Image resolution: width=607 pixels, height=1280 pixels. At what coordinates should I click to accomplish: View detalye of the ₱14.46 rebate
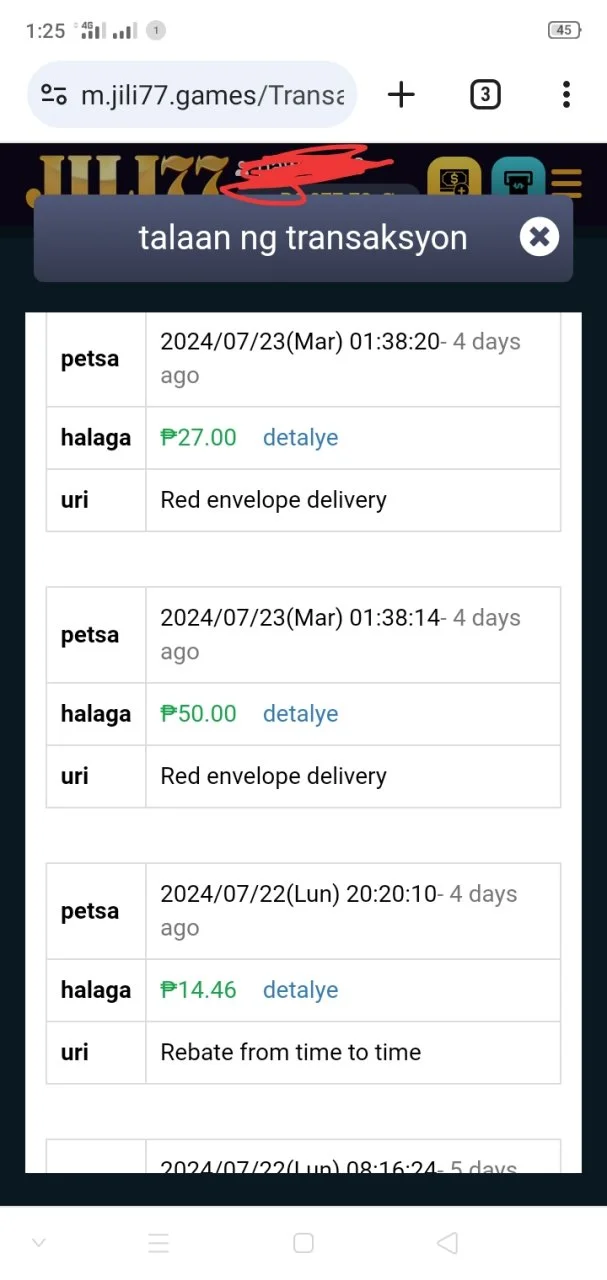(x=300, y=990)
